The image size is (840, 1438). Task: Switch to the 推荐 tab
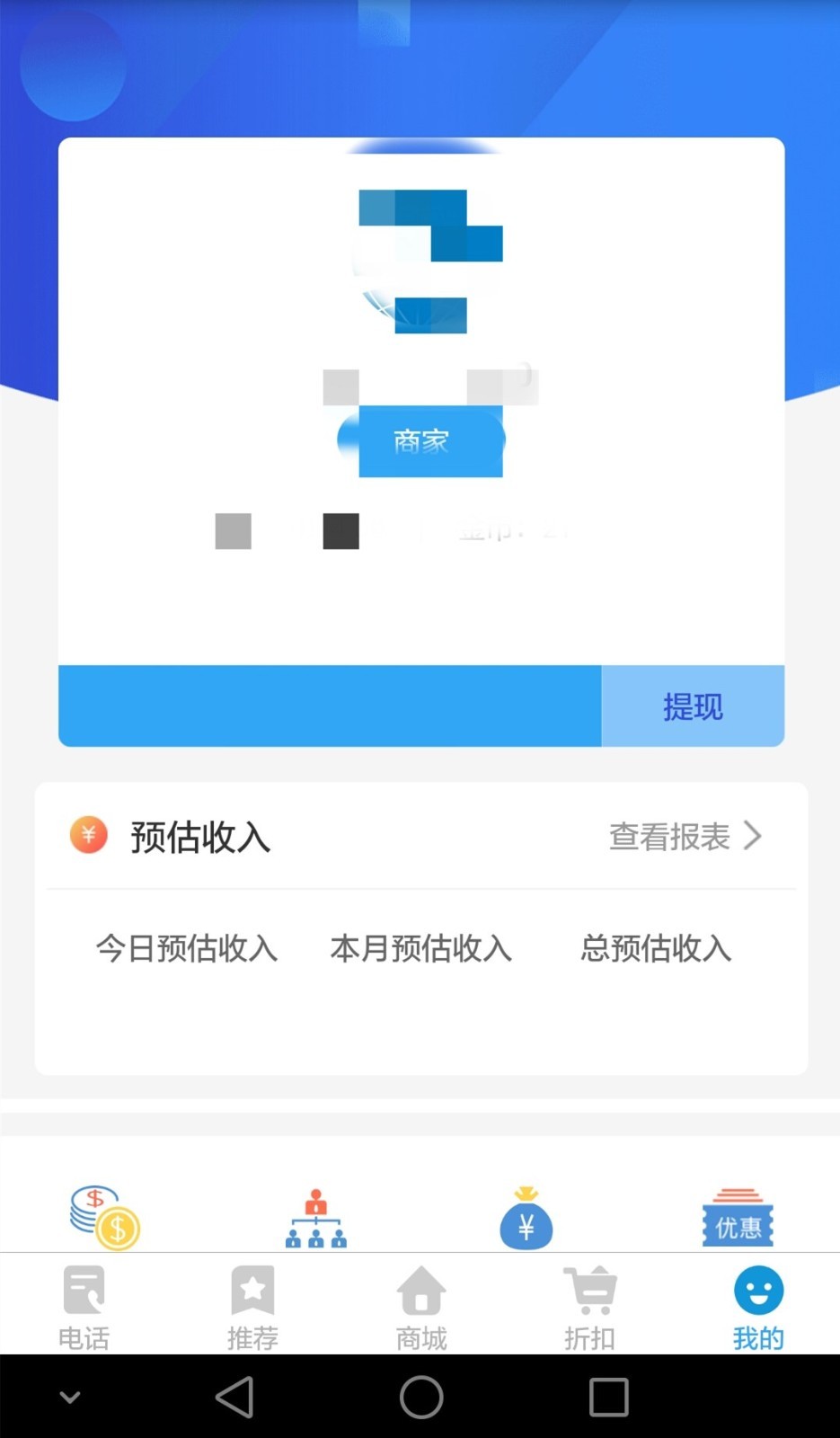point(252,1306)
